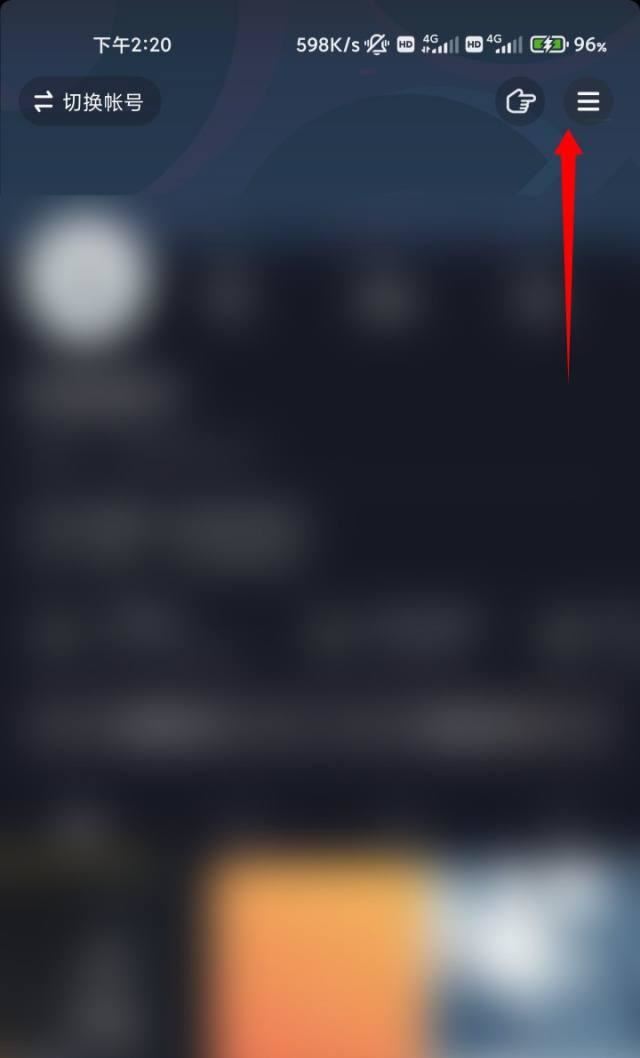Tap the 切换帐号 switch account button
Viewport: 640px width, 1058px height.
(90, 102)
